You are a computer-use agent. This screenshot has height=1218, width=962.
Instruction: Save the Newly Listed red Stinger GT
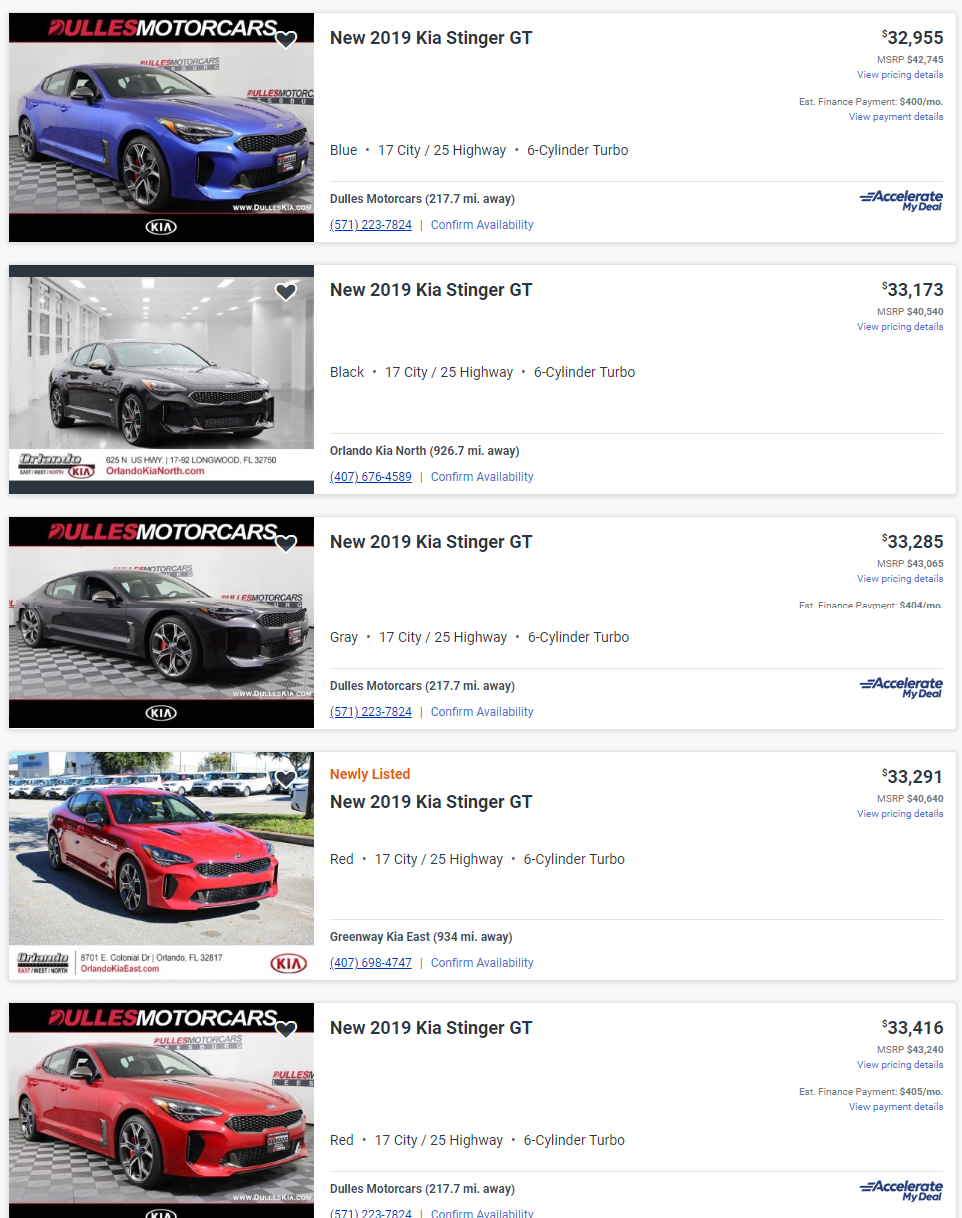pyautogui.click(x=286, y=778)
